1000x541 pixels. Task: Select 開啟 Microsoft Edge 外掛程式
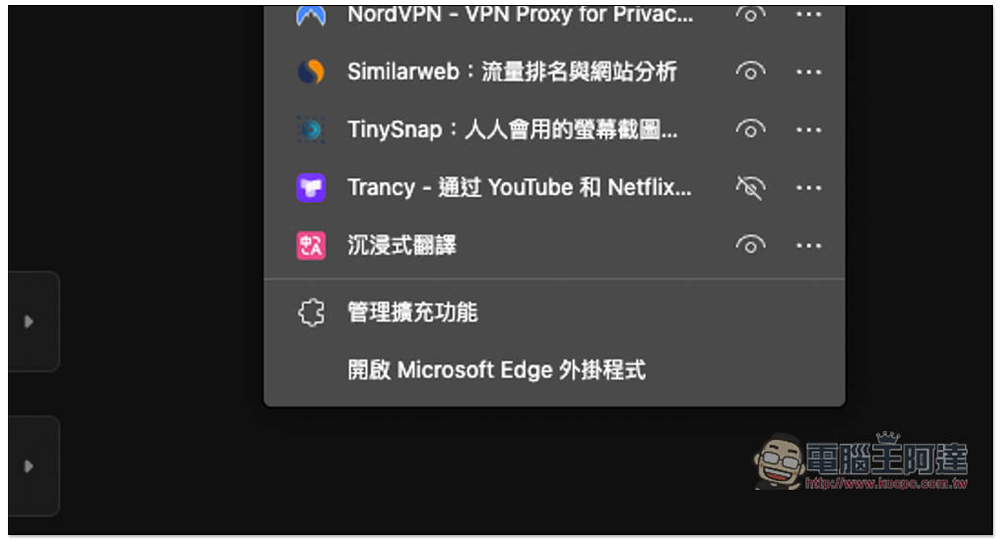(x=496, y=371)
